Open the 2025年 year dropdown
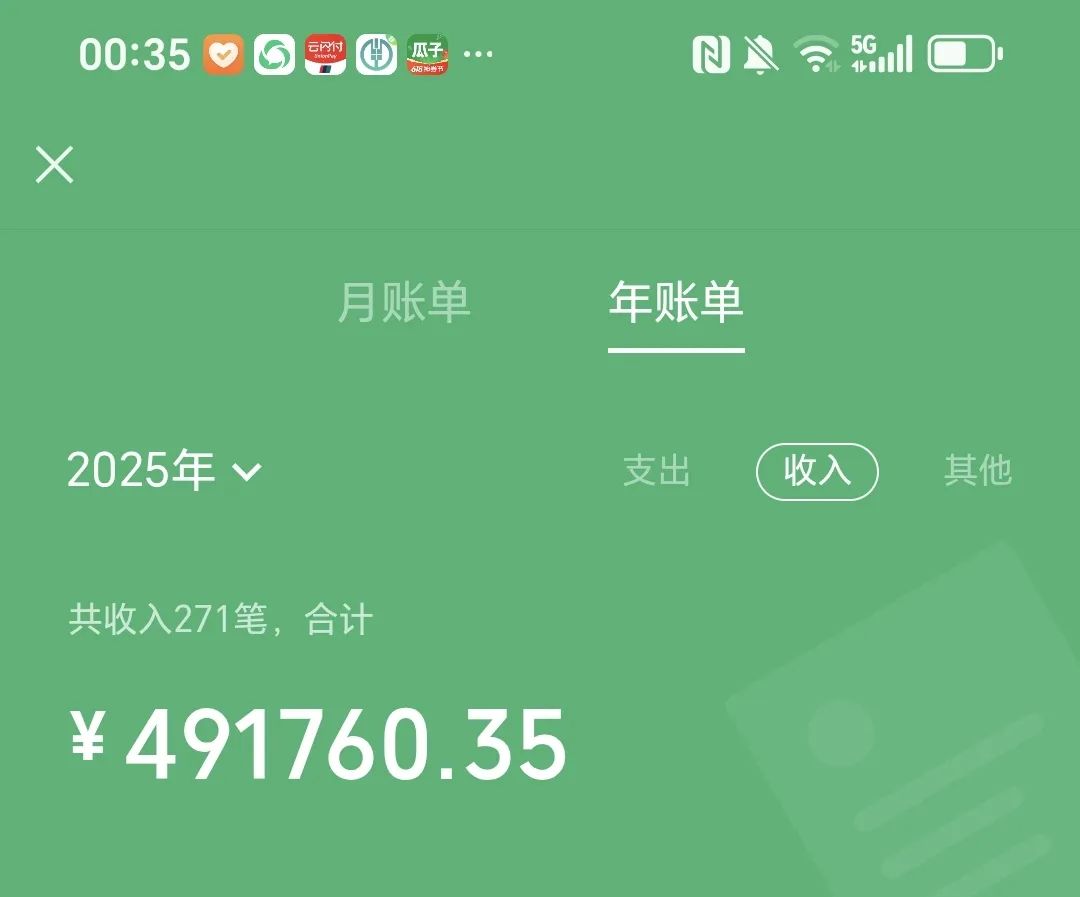Screen dimensions: 1080x897 pos(164,470)
